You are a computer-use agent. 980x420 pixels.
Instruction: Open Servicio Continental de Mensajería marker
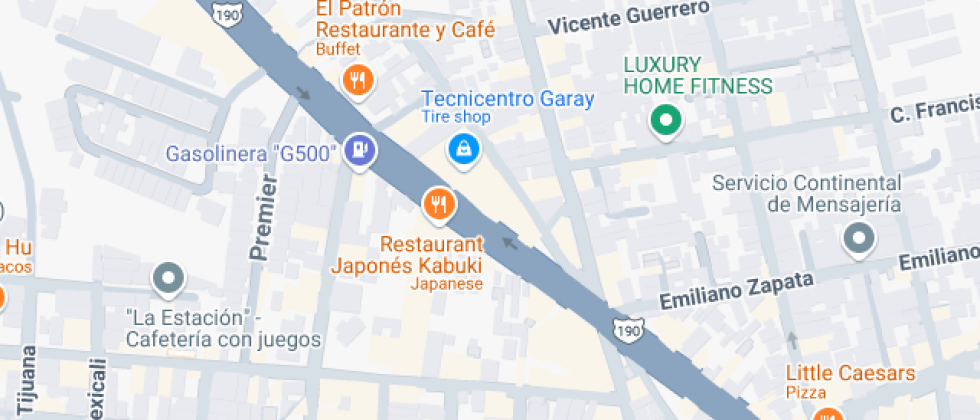859,239
